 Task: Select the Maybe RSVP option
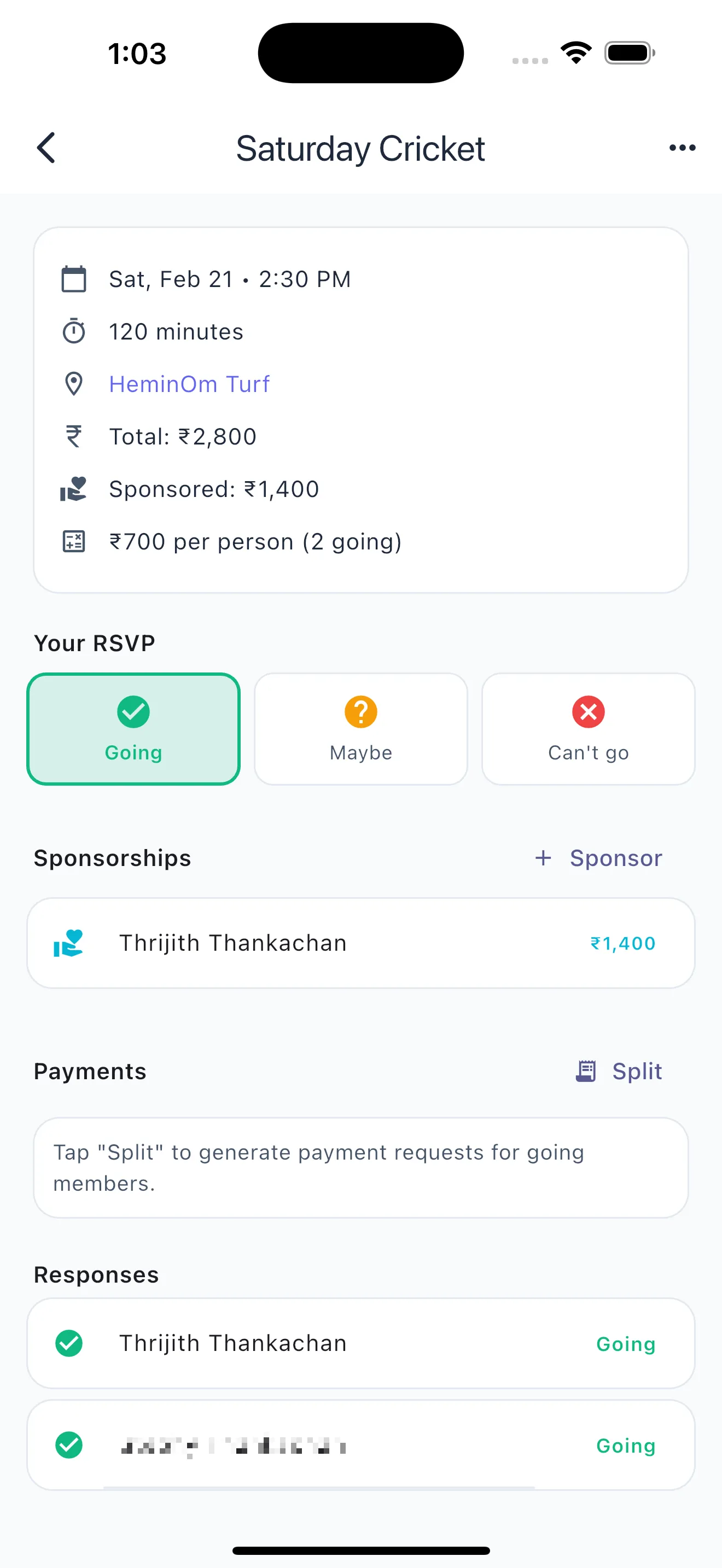click(360, 729)
